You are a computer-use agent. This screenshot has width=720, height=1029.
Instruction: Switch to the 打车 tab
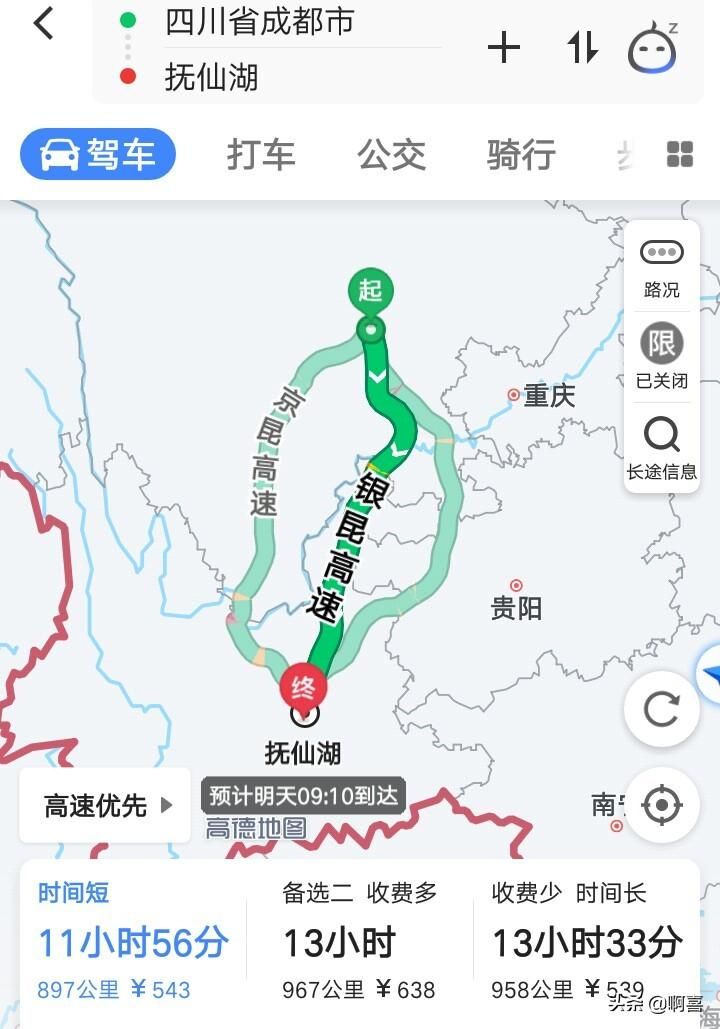261,155
